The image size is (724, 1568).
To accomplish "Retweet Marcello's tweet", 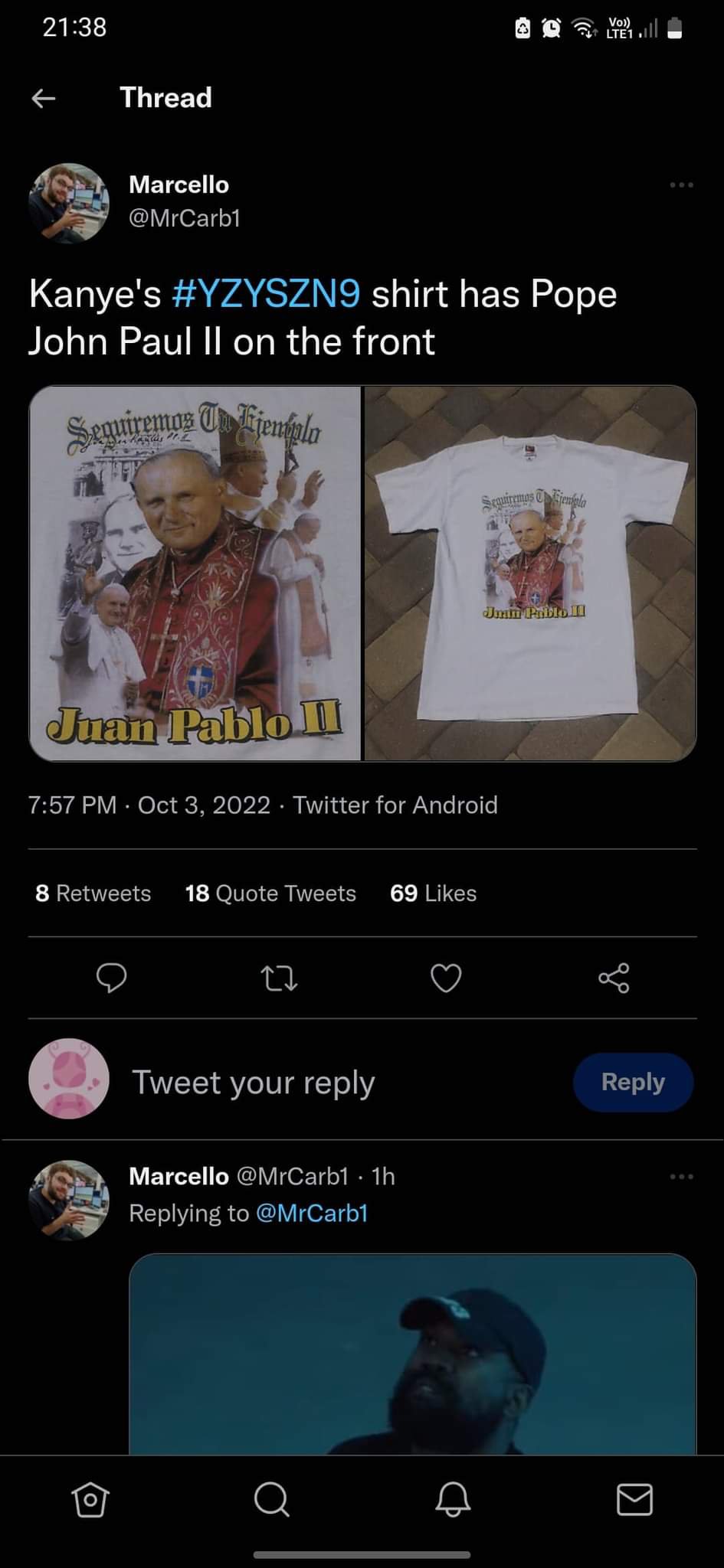I will pyautogui.click(x=279, y=978).
